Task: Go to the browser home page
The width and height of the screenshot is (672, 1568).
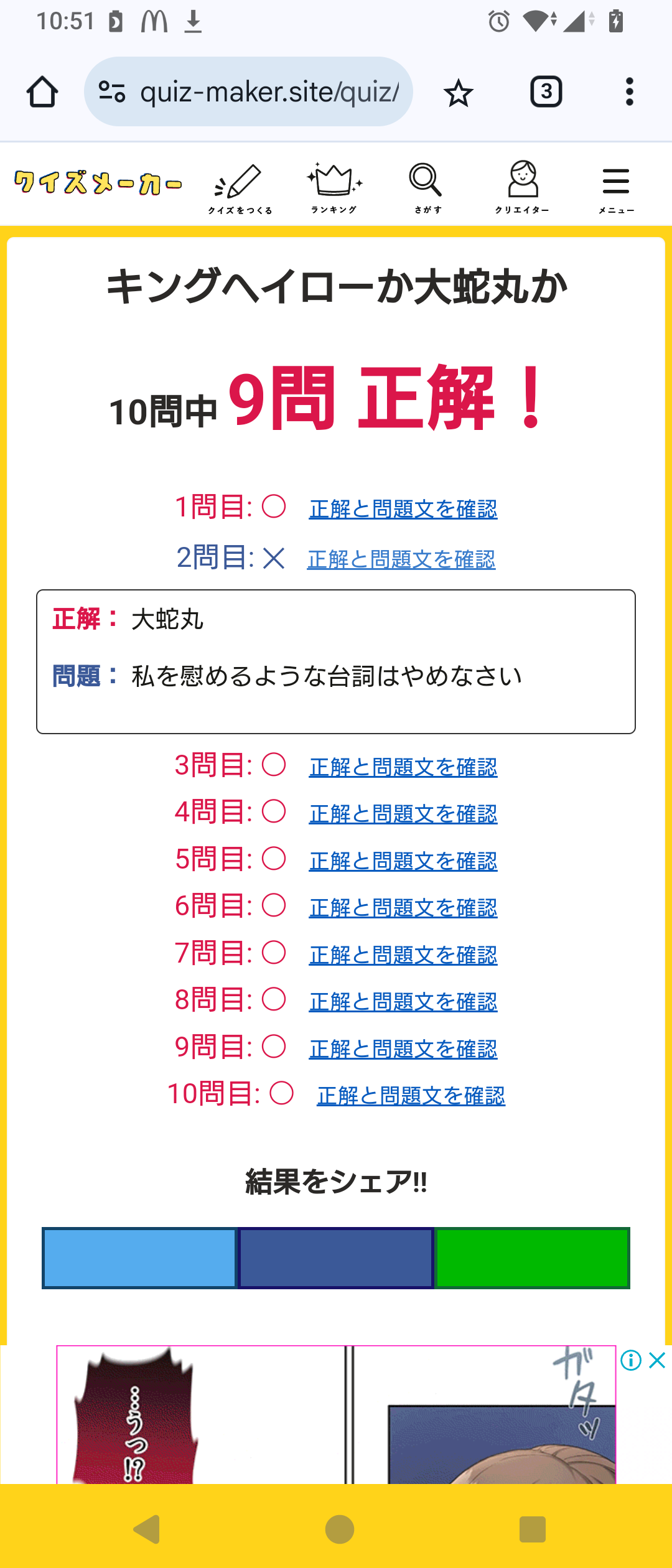Action: 42,92
